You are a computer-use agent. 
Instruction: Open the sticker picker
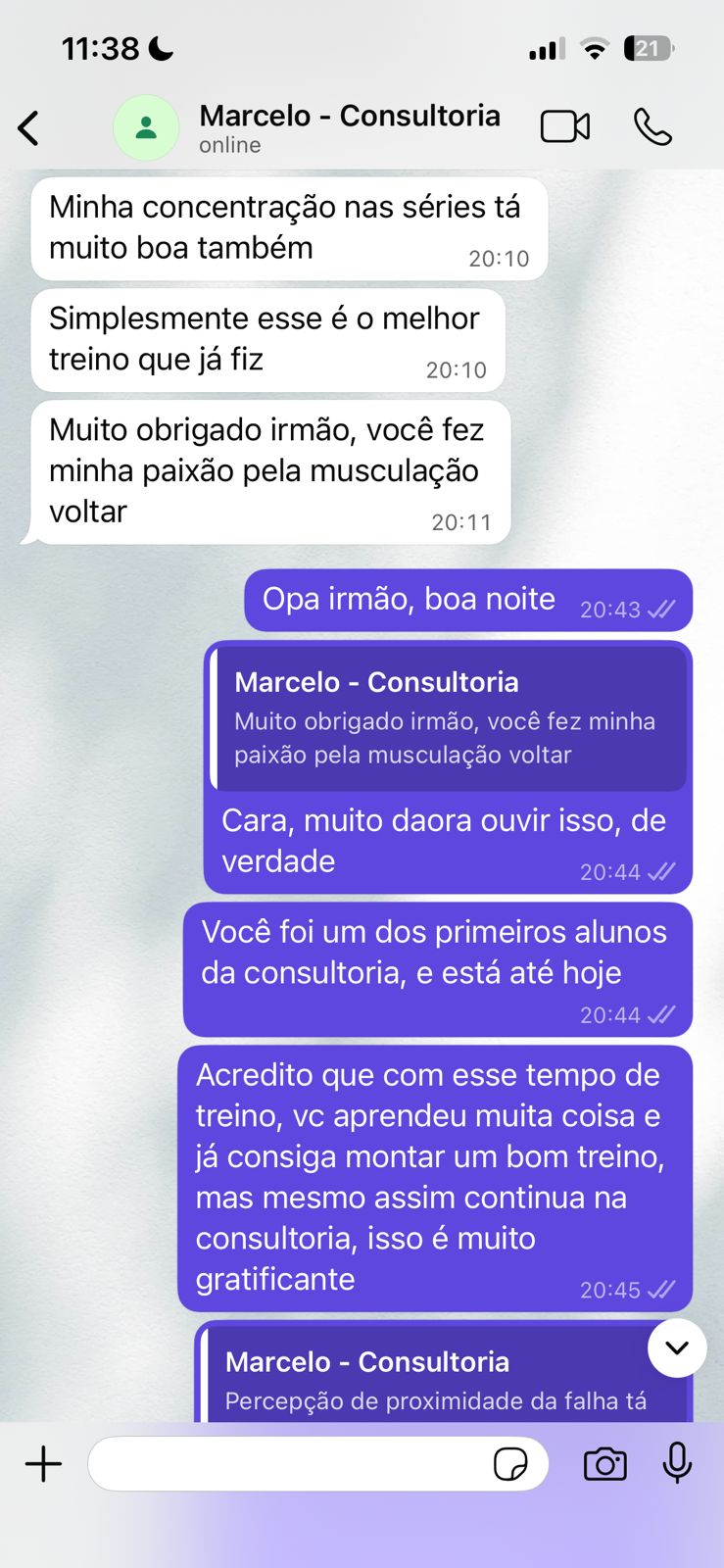tap(510, 1464)
